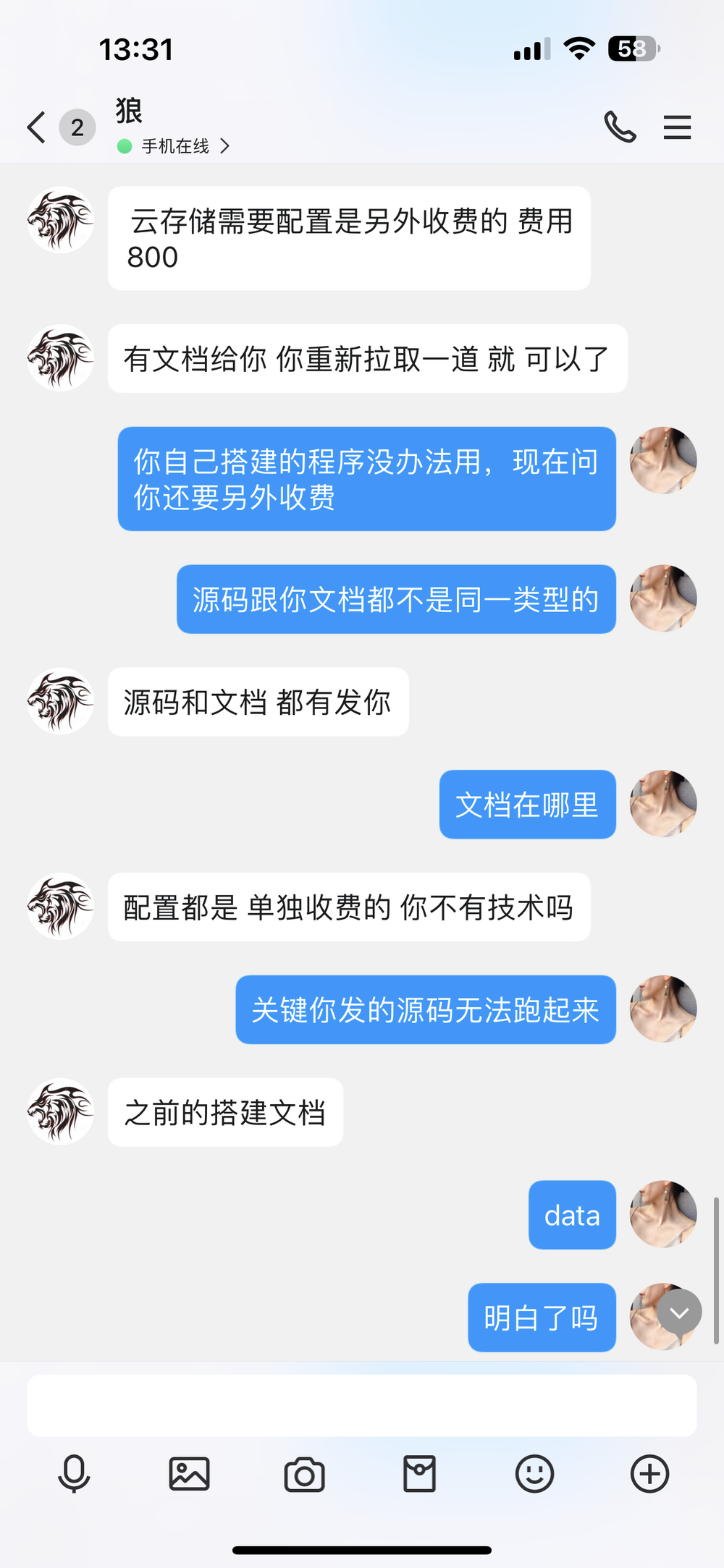724x1568 pixels.
Task: Open the photo album picker icon
Action: (x=188, y=1474)
